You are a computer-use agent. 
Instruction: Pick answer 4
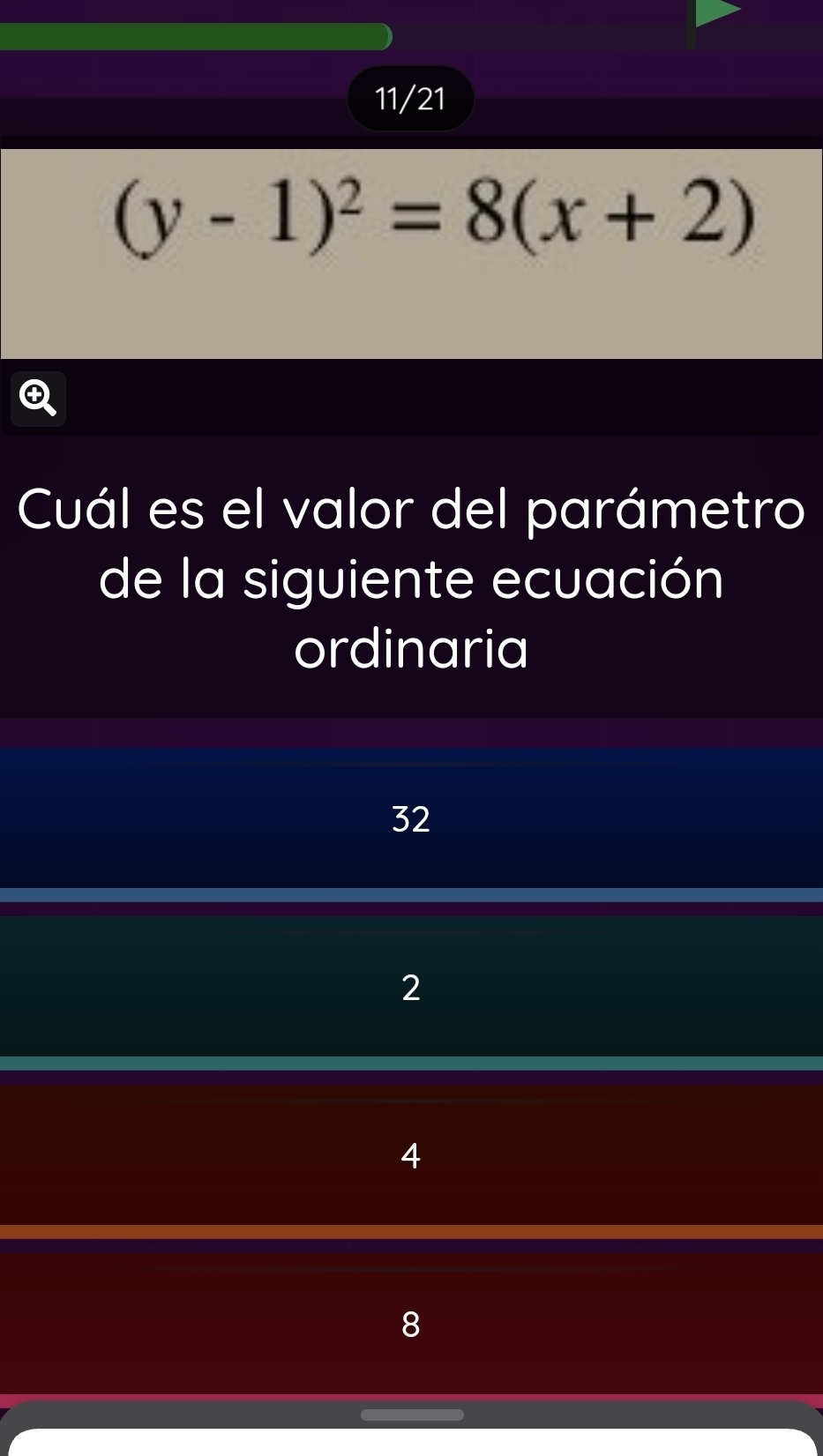click(x=411, y=1155)
